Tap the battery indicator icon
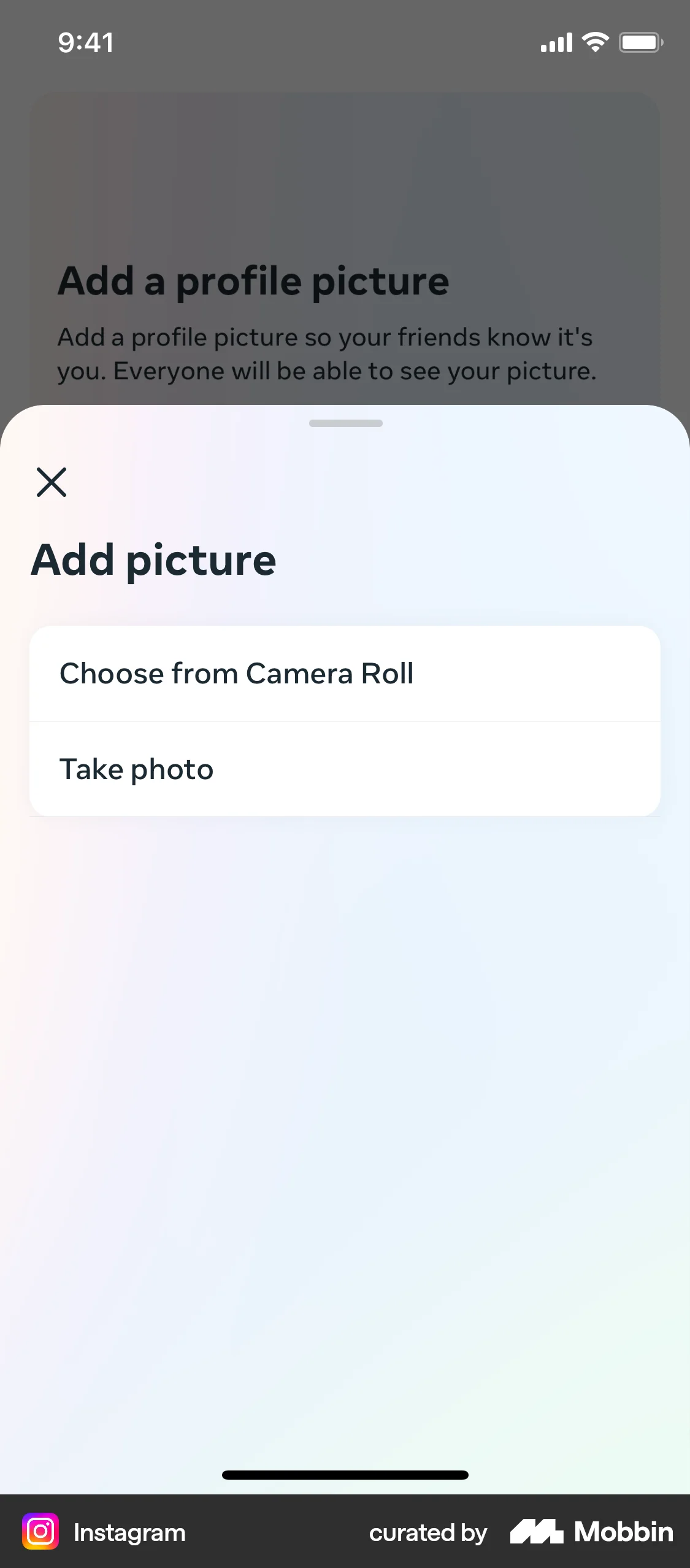 pos(641,42)
